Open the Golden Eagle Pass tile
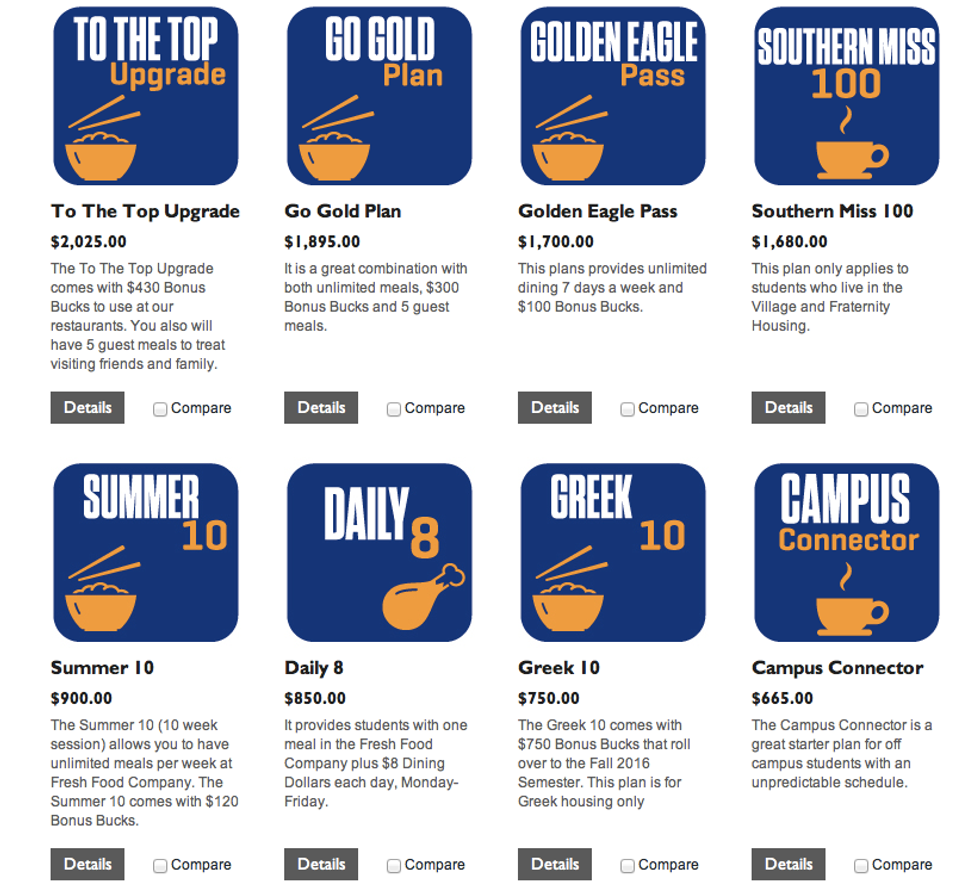This screenshot has height=885, width=980. tap(613, 96)
